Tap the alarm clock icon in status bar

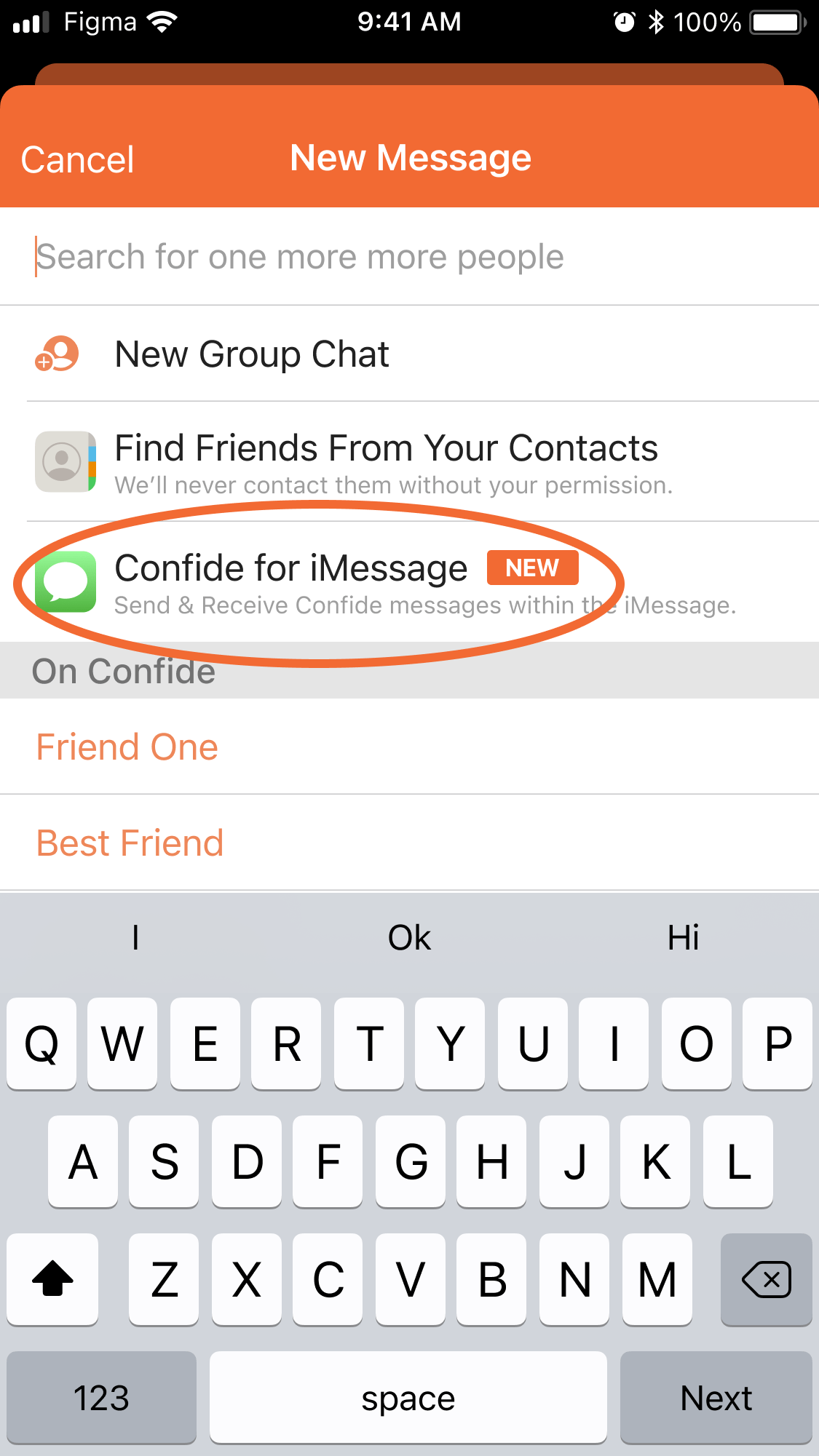point(622,22)
